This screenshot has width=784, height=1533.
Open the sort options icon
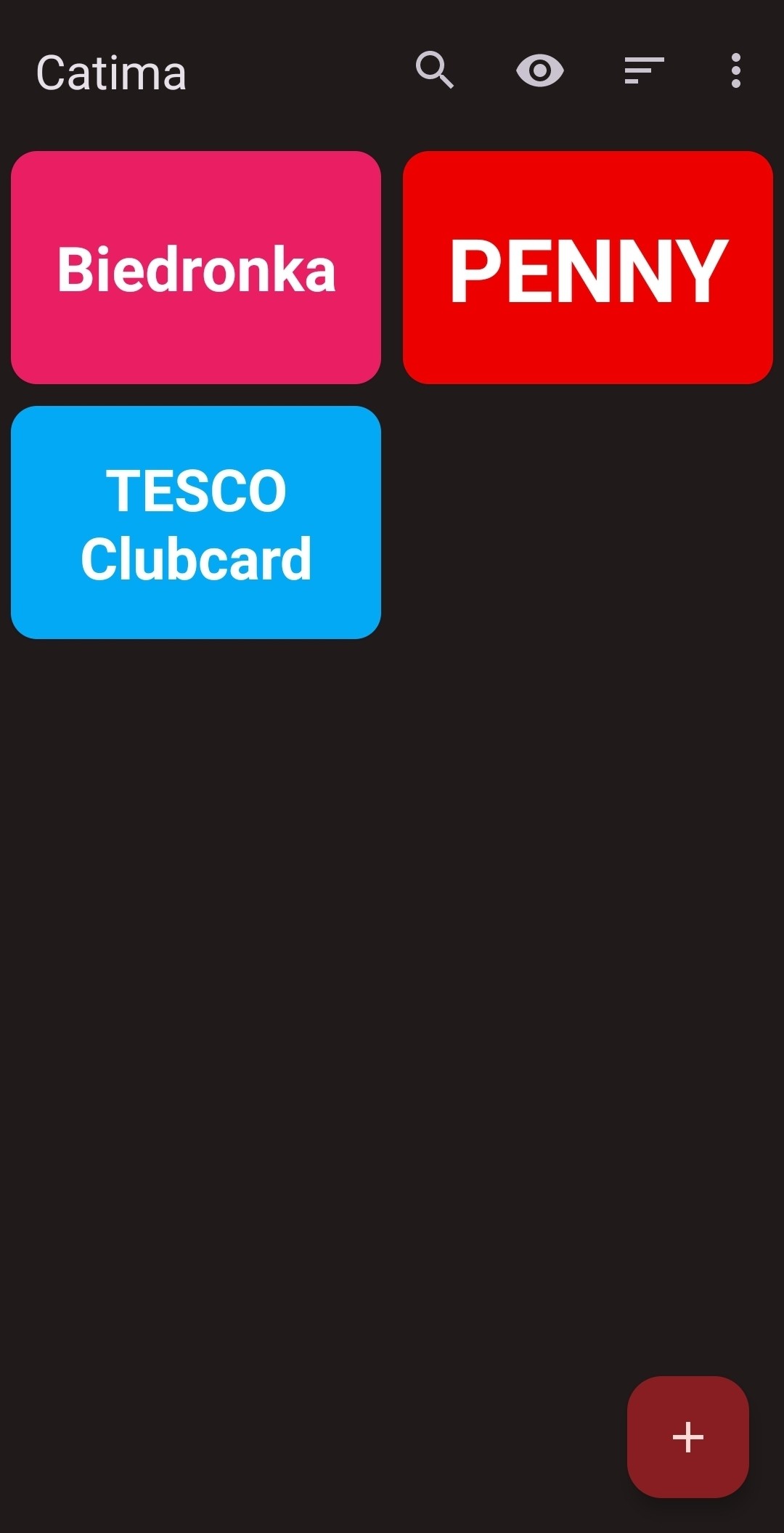coord(644,70)
